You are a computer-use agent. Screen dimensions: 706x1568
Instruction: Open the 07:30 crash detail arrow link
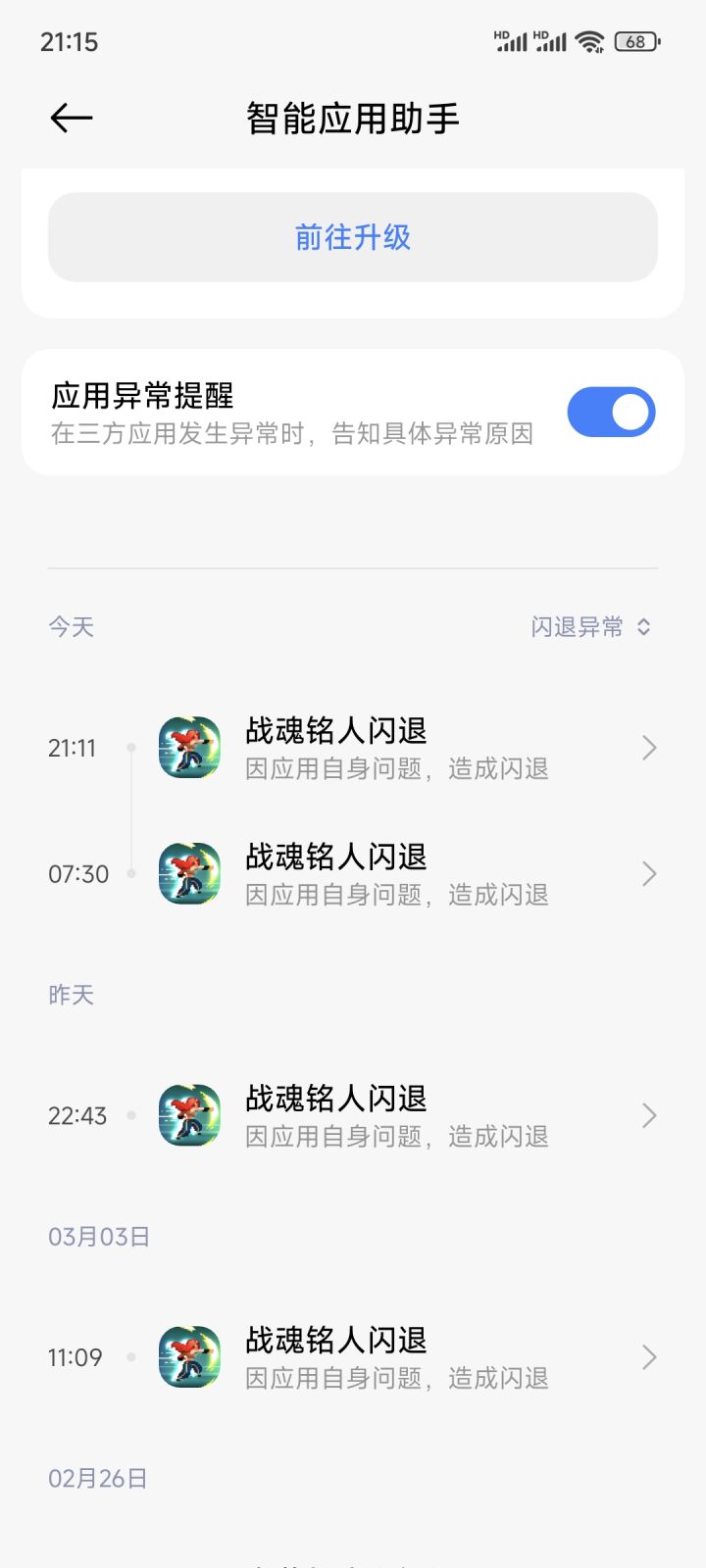[x=648, y=873]
